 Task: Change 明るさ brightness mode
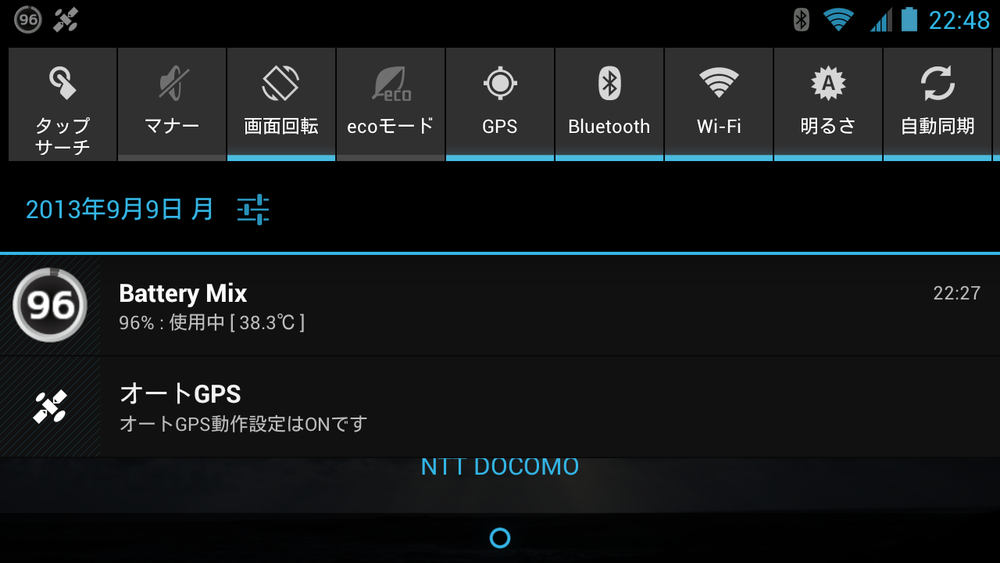click(x=827, y=104)
